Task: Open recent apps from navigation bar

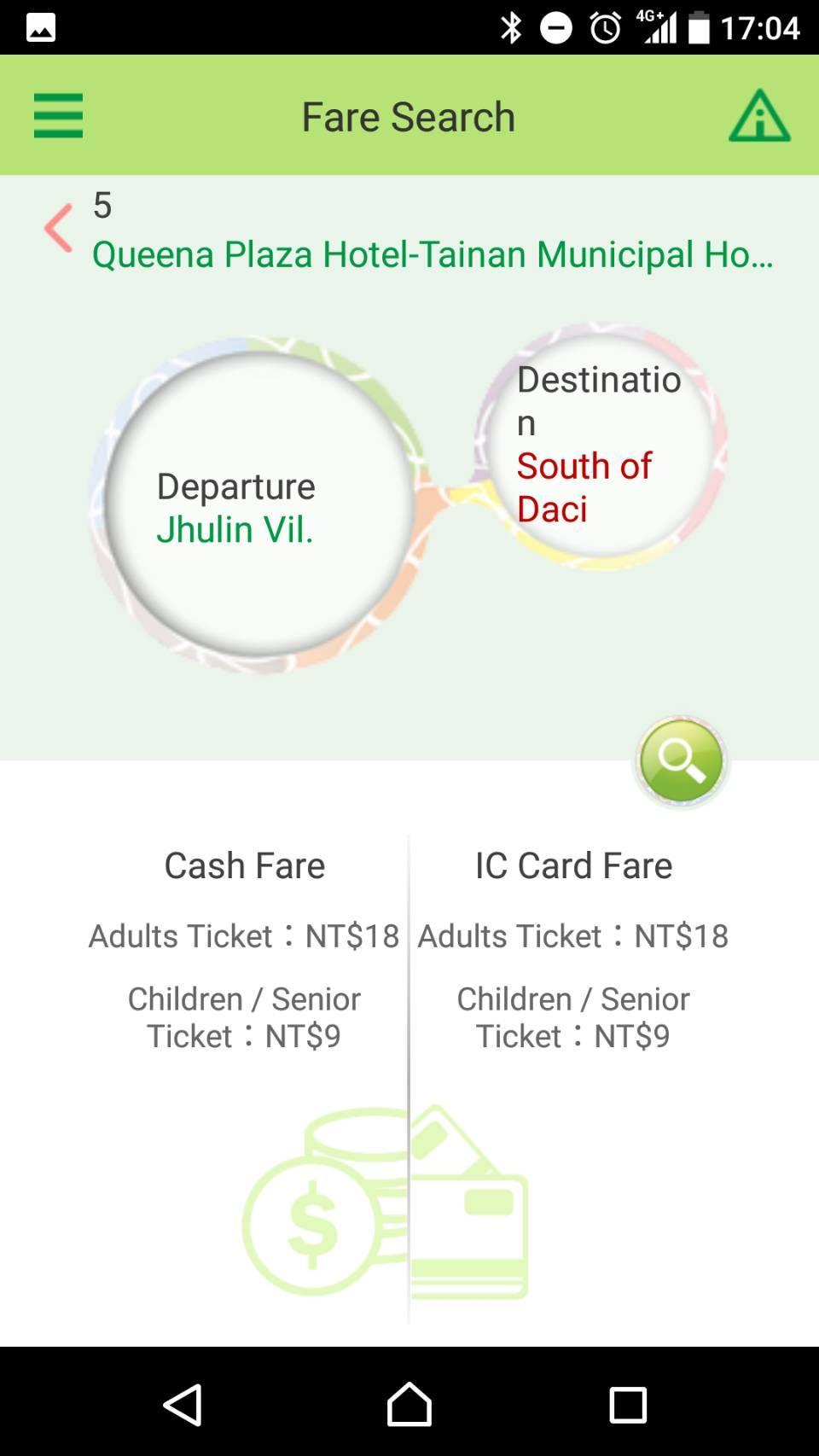Action: pos(628,1404)
